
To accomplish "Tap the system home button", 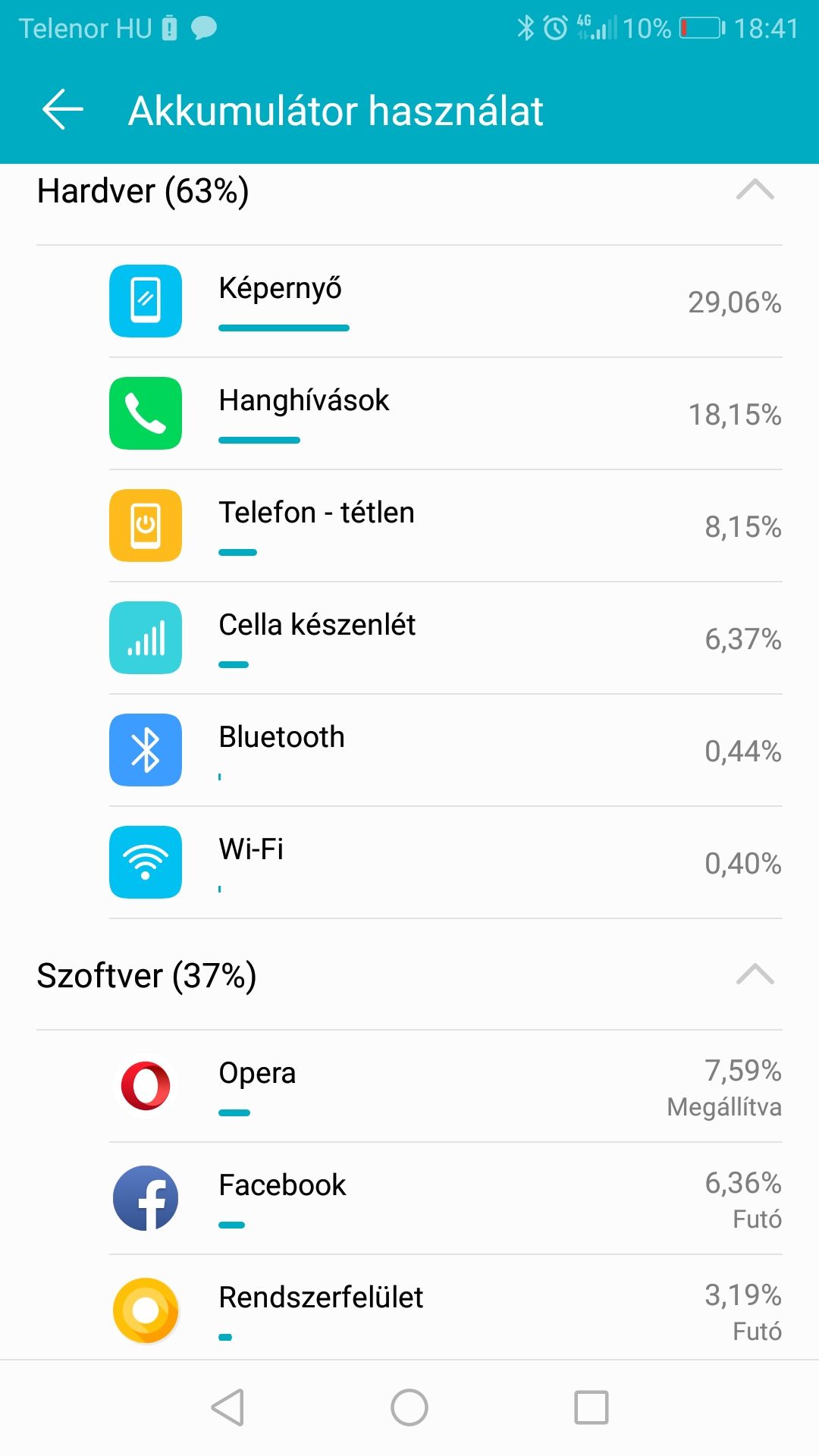I will [409, 1407].
